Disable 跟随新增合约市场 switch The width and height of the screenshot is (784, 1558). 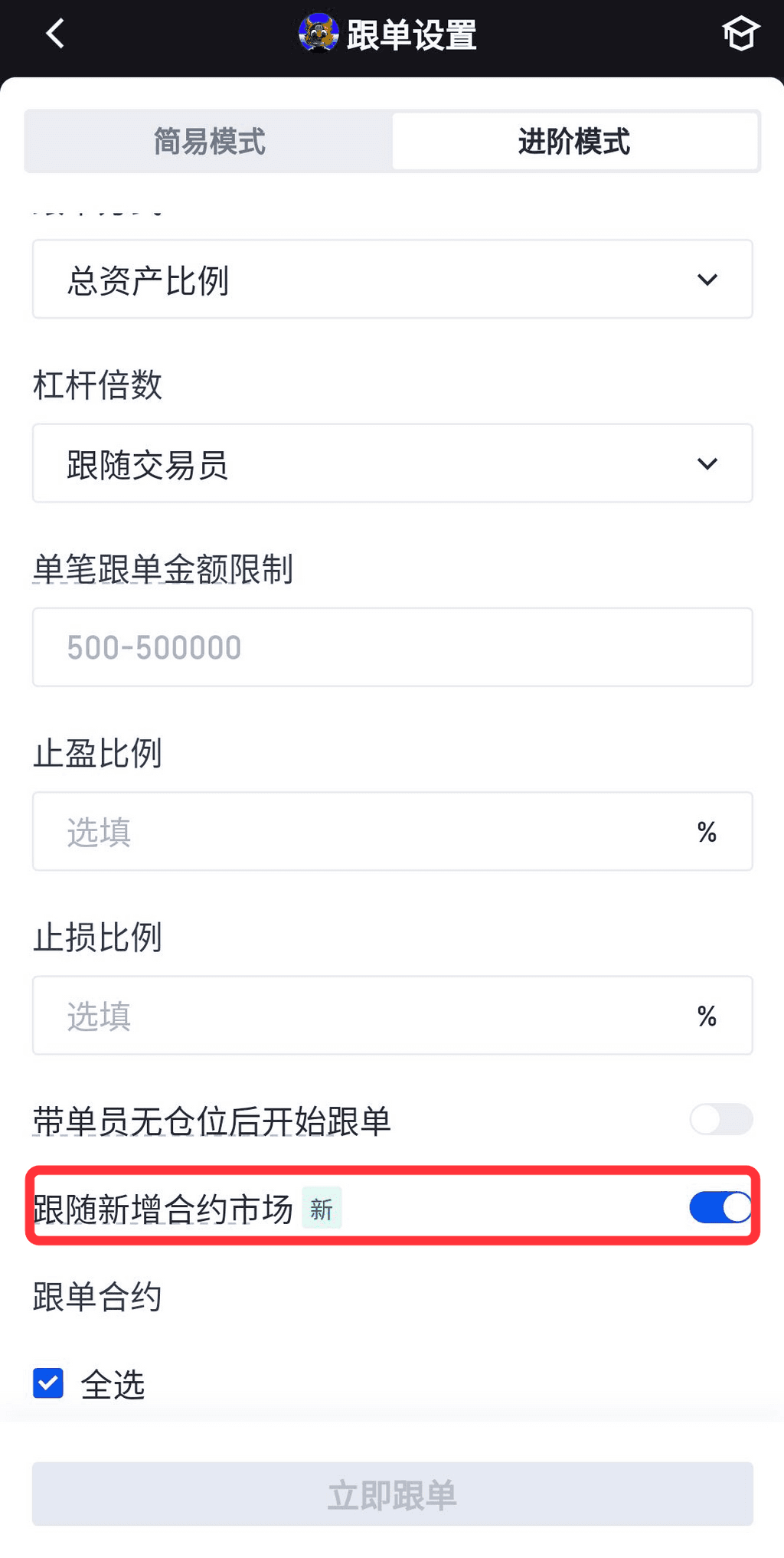tap(720, 1208)
